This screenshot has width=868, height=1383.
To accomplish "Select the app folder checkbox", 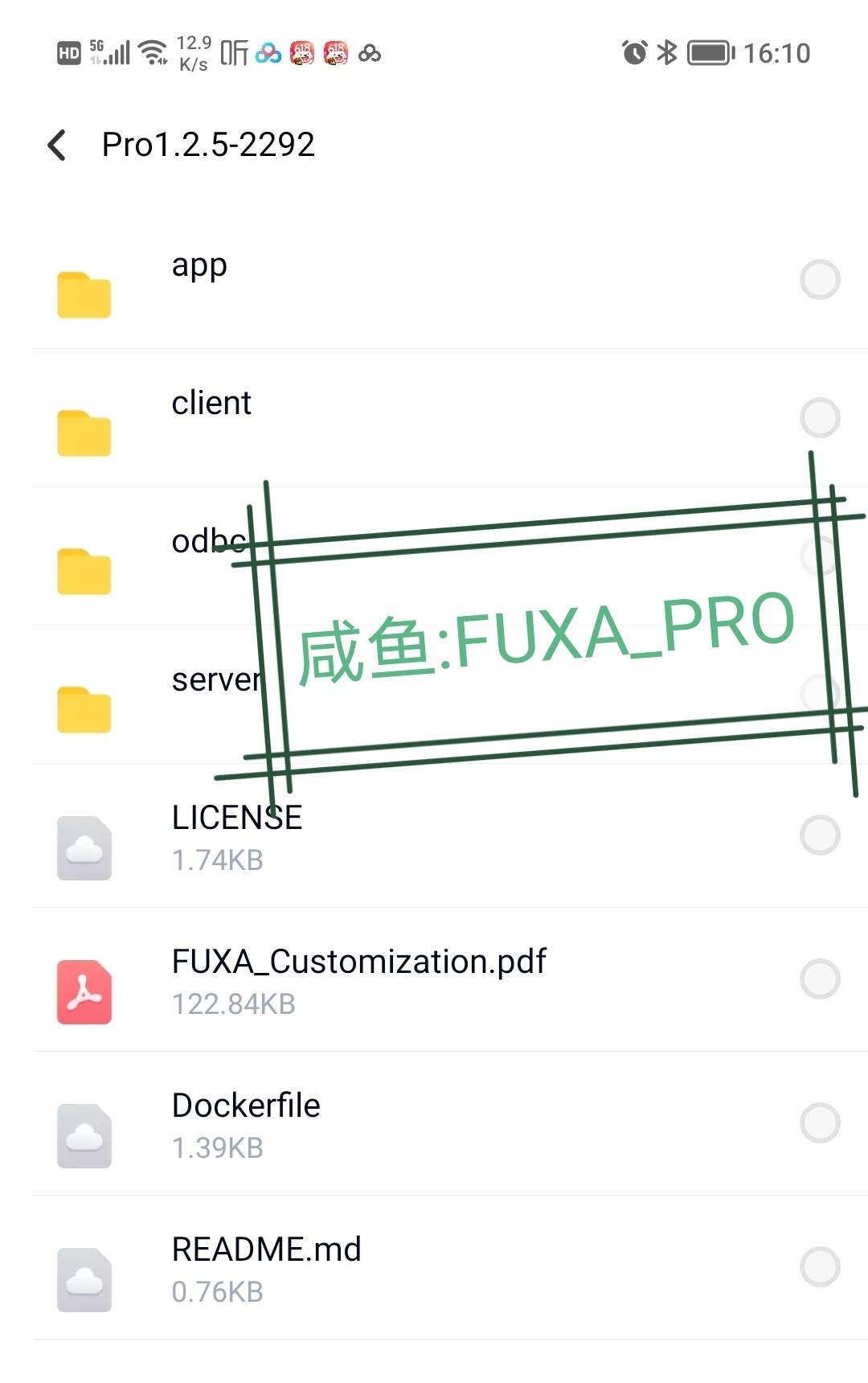I will tap(820, 280).
